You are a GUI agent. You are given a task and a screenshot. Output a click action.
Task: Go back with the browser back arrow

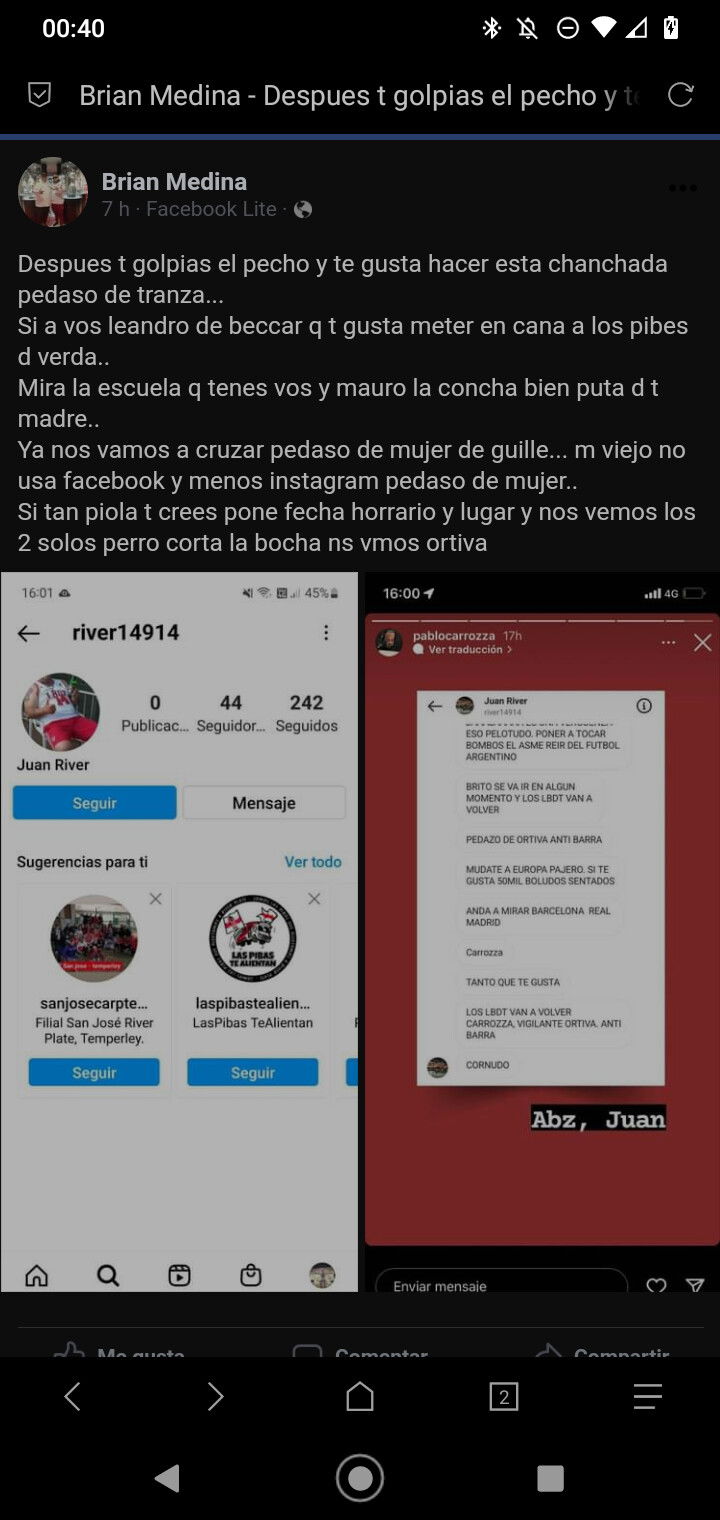tap(72, 1397)
